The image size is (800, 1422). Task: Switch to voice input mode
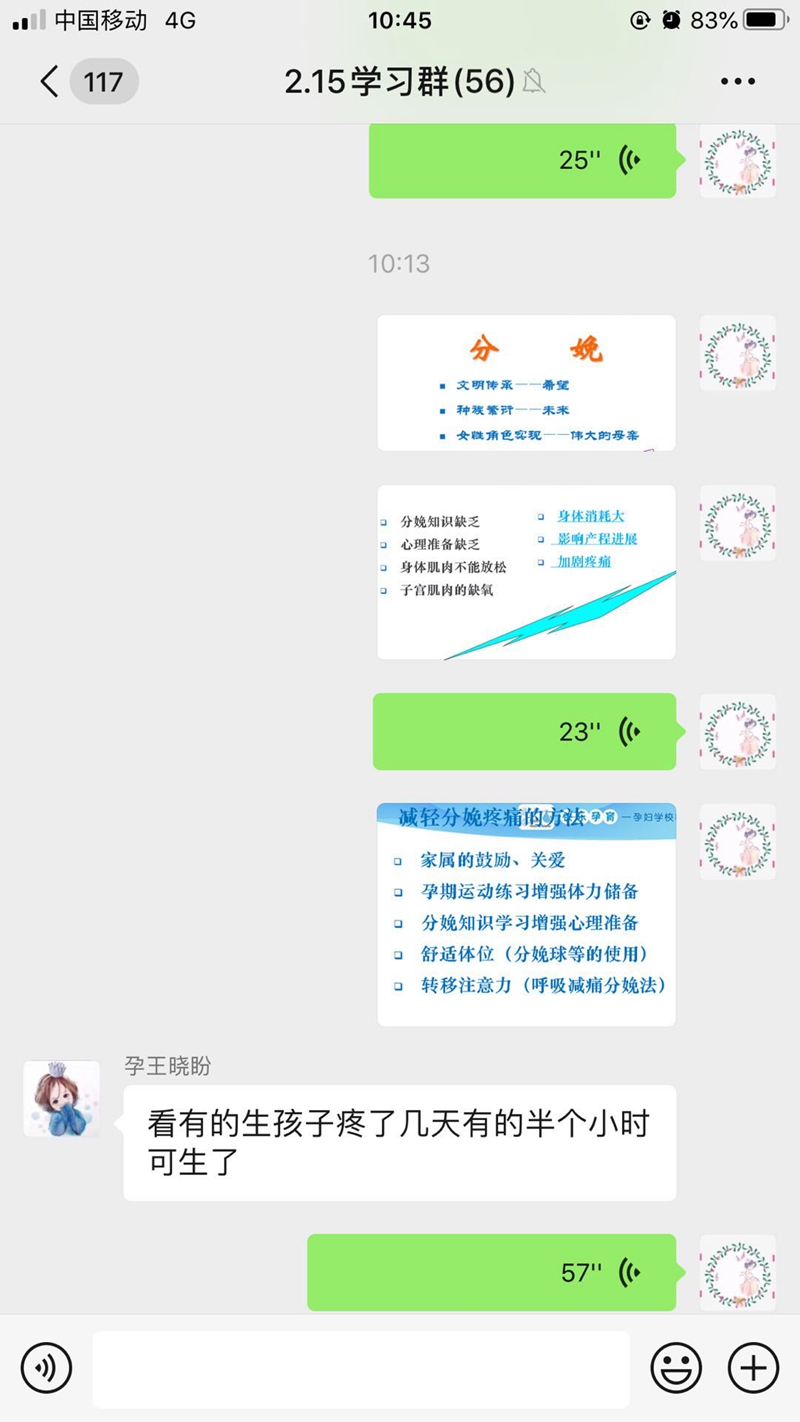click(x=46, y=1367)
